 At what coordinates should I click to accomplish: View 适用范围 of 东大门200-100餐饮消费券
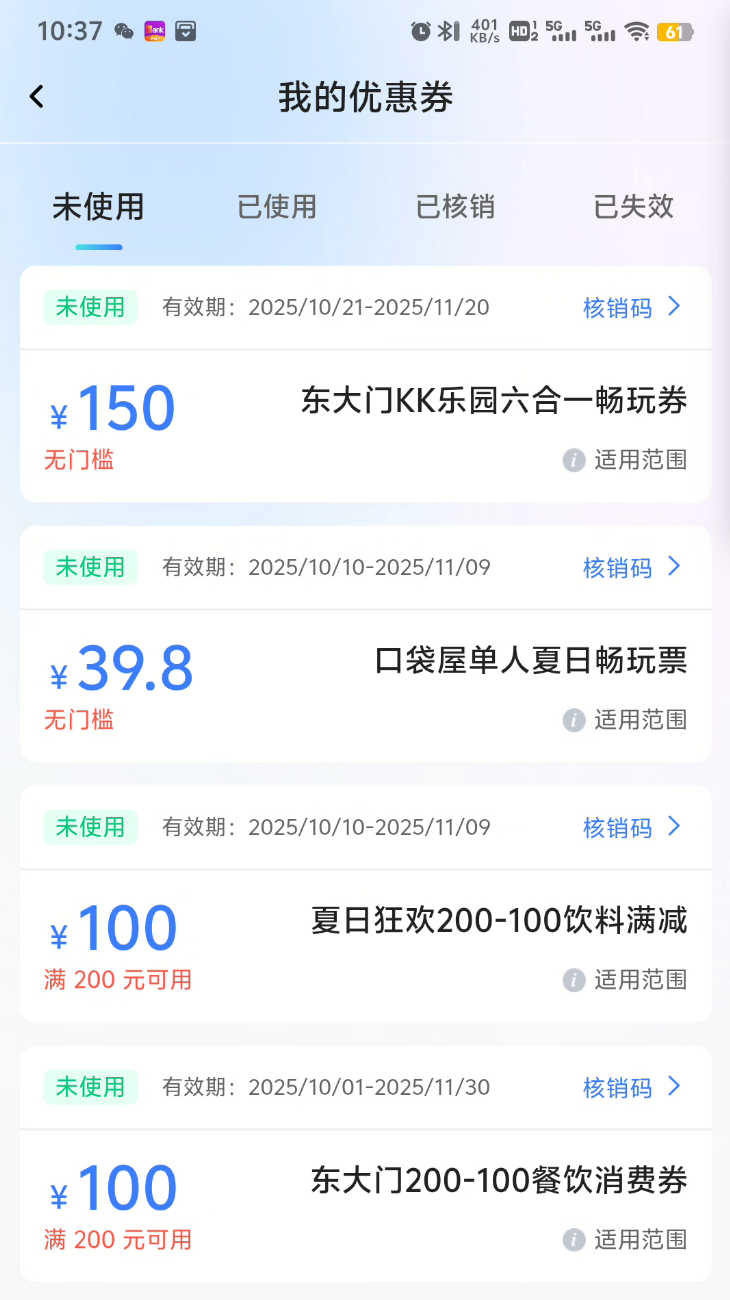(626, 1240)
